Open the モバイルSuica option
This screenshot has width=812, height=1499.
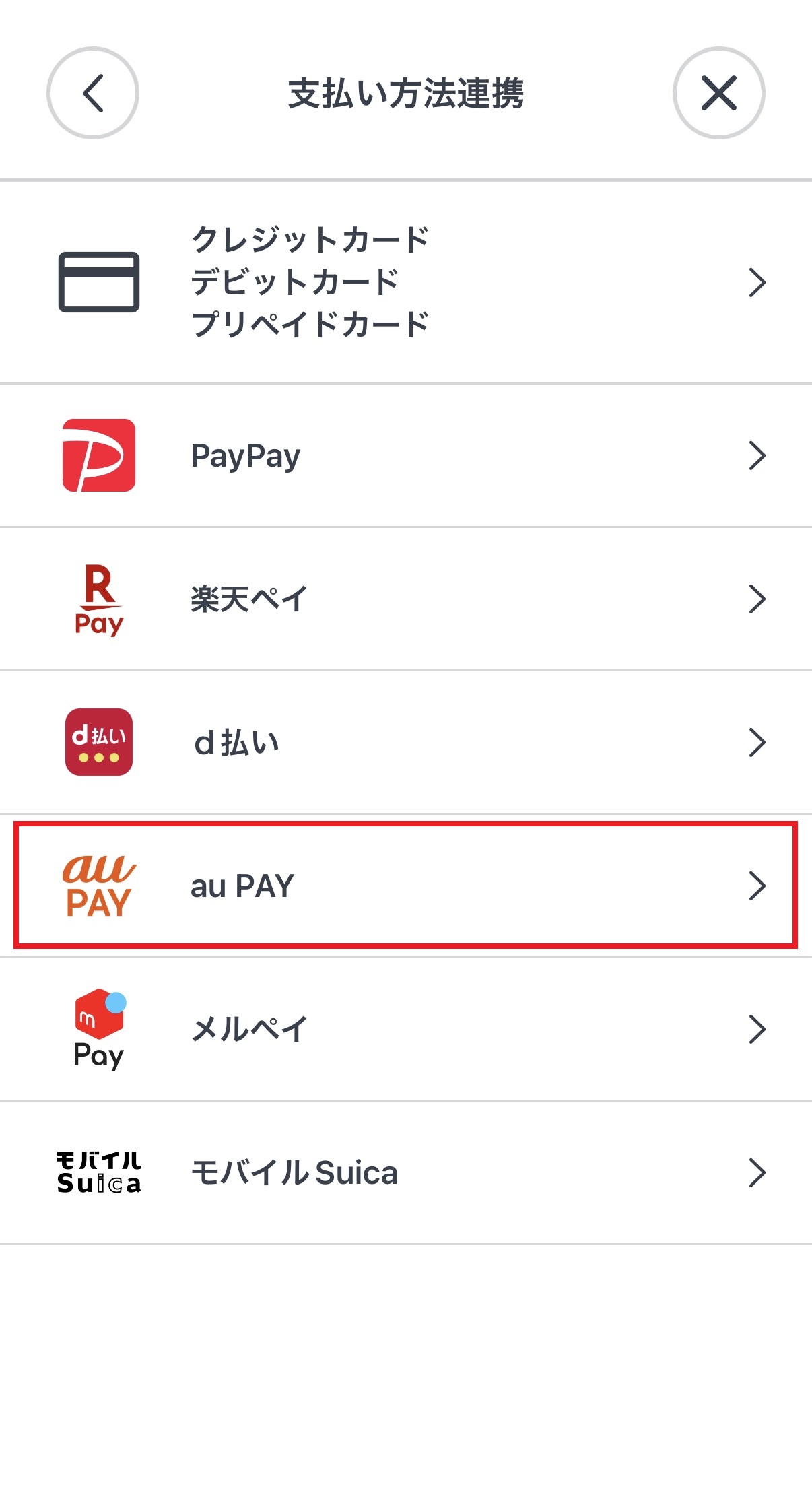405,1172
